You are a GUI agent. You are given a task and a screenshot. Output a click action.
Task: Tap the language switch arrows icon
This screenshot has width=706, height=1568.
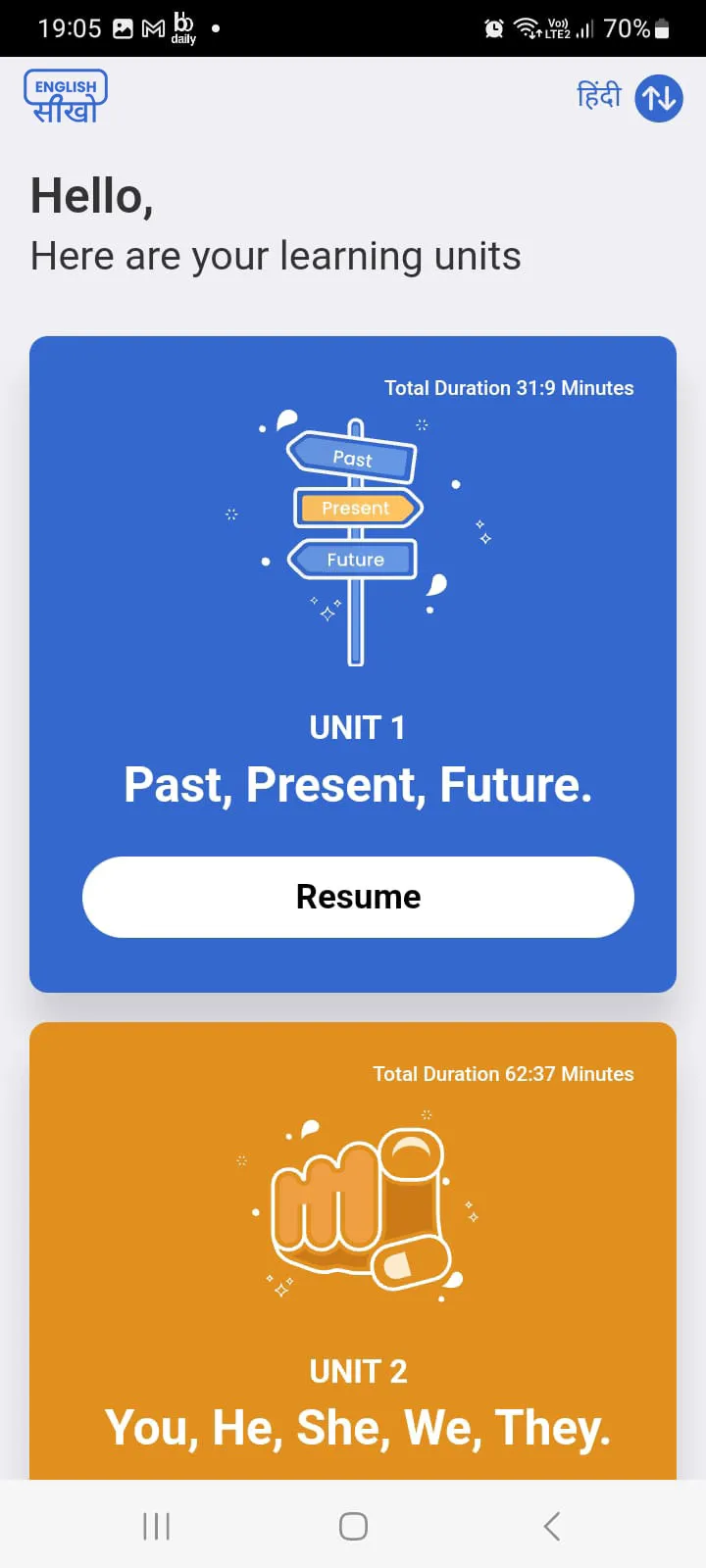pyautogui.click(x=659, y=98)
